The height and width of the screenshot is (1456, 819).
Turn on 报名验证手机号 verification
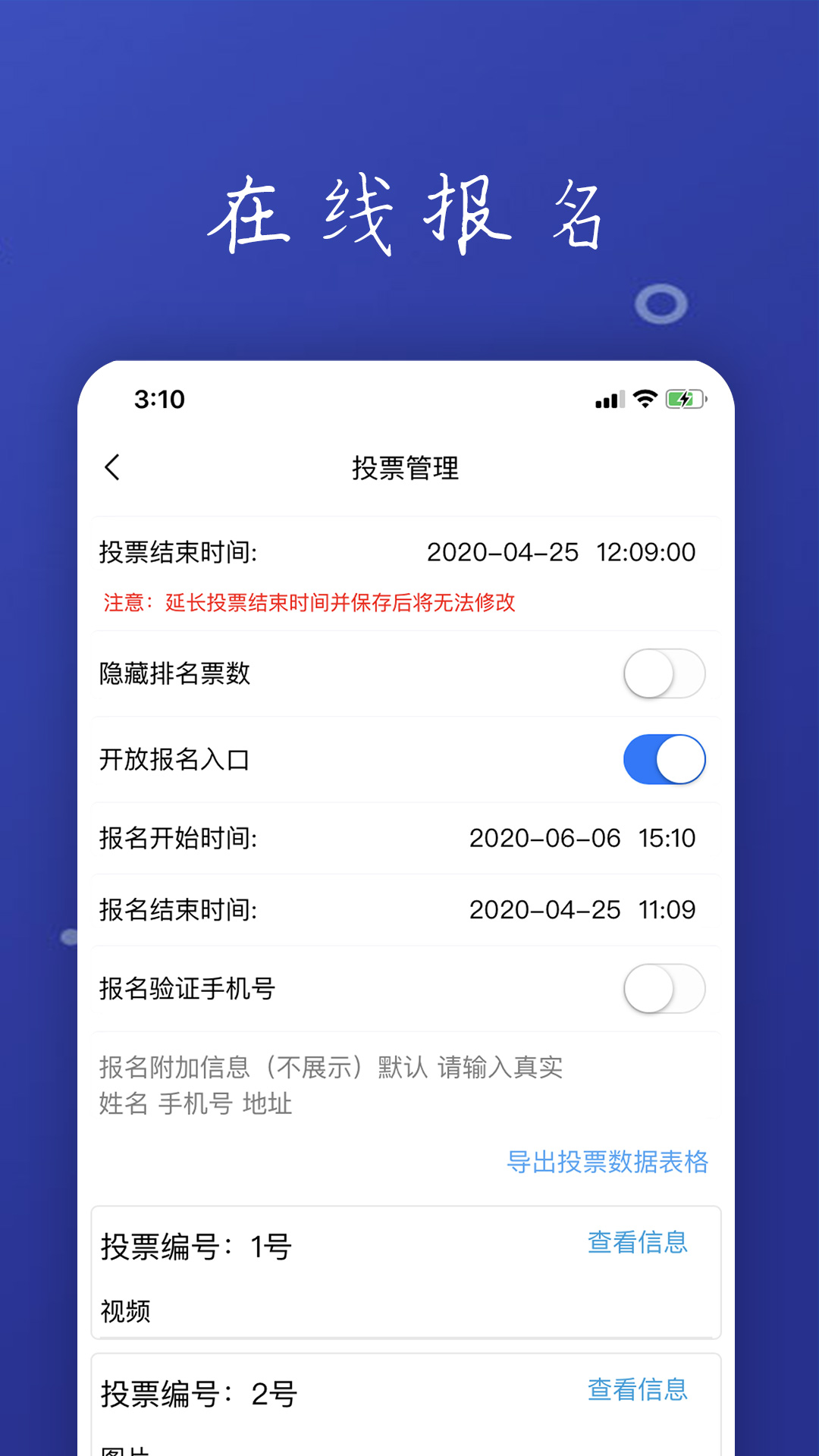pos(664,990)
